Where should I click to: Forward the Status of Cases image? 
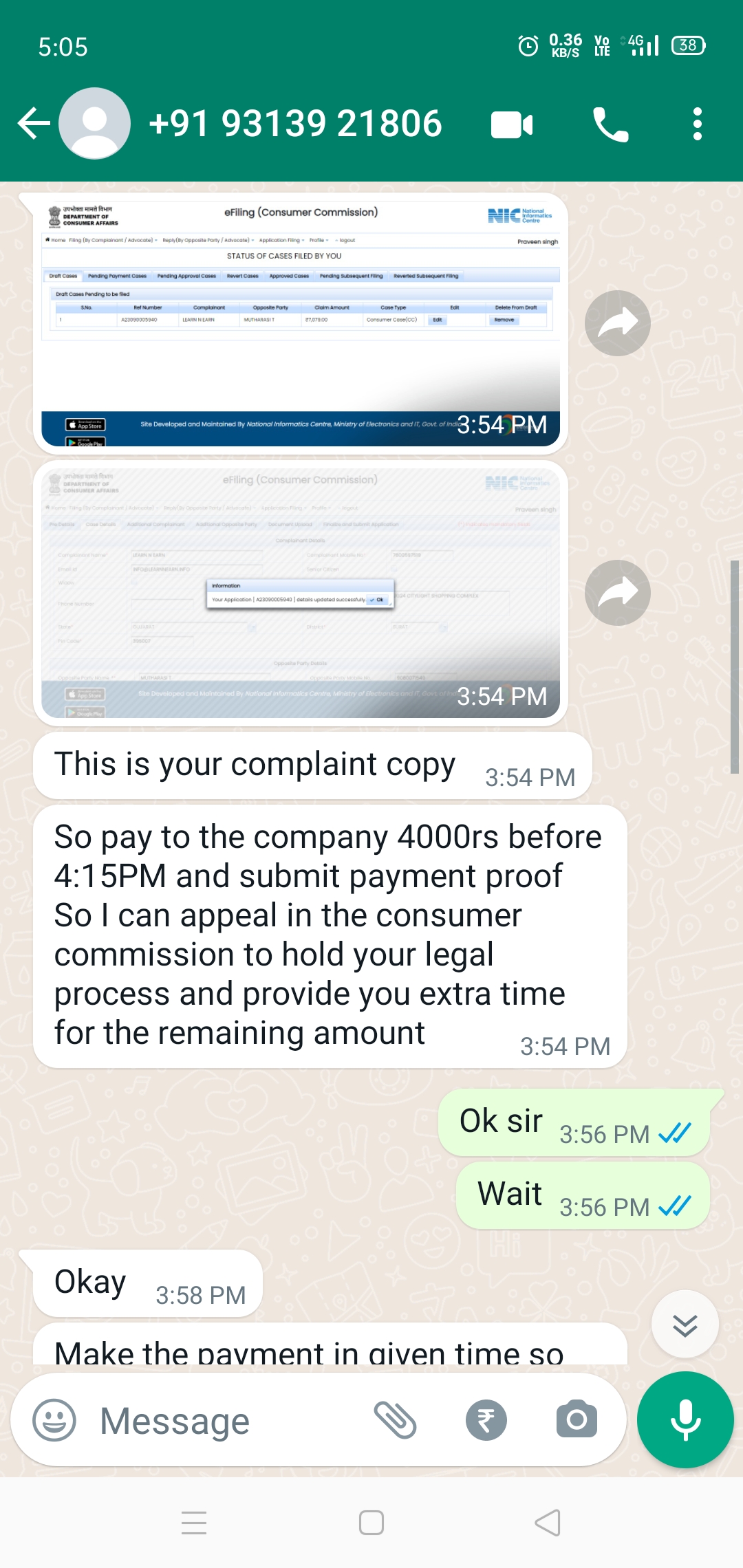point(617,323)
